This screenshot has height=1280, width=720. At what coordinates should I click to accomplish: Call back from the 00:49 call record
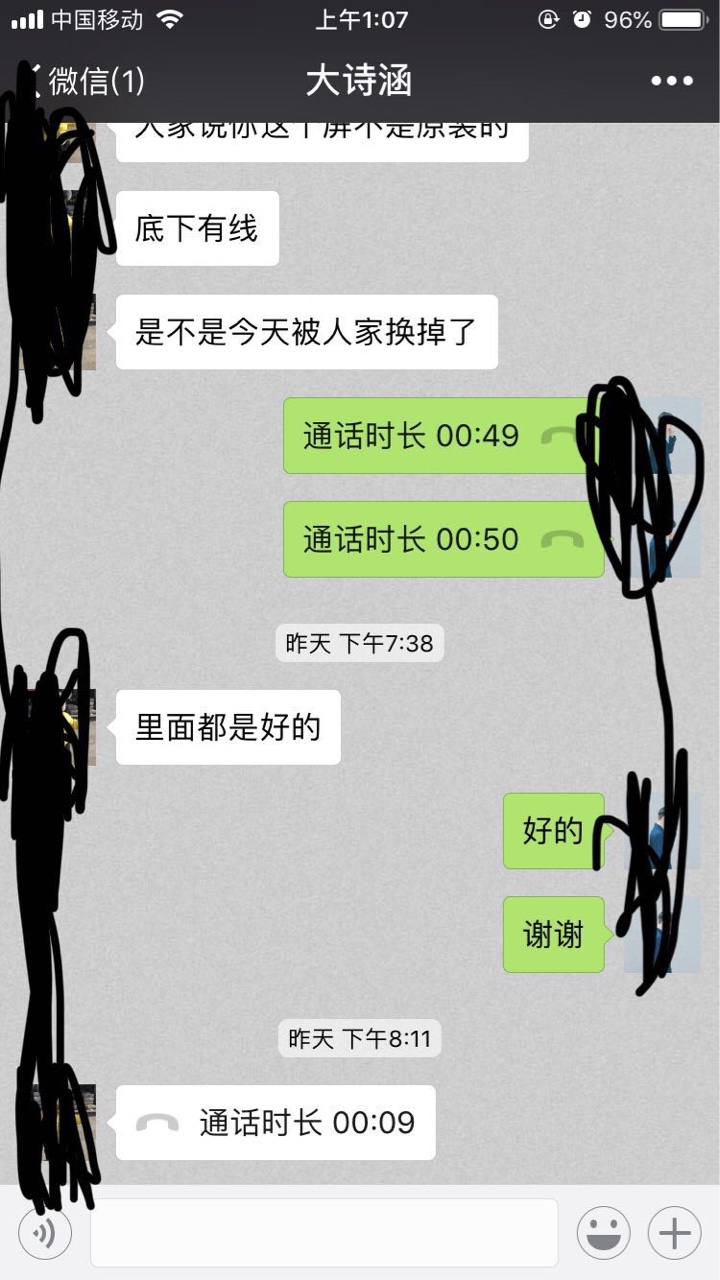click(440, 436)
